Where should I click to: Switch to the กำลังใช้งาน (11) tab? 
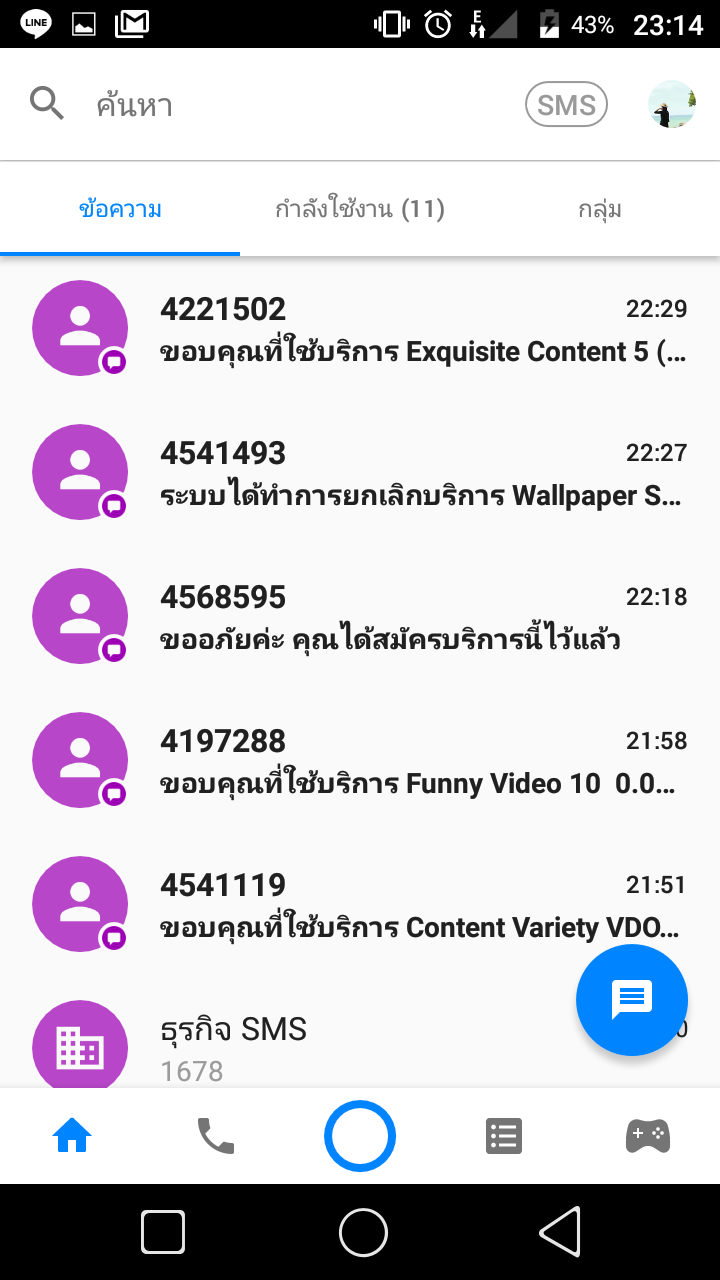[360, 210]
